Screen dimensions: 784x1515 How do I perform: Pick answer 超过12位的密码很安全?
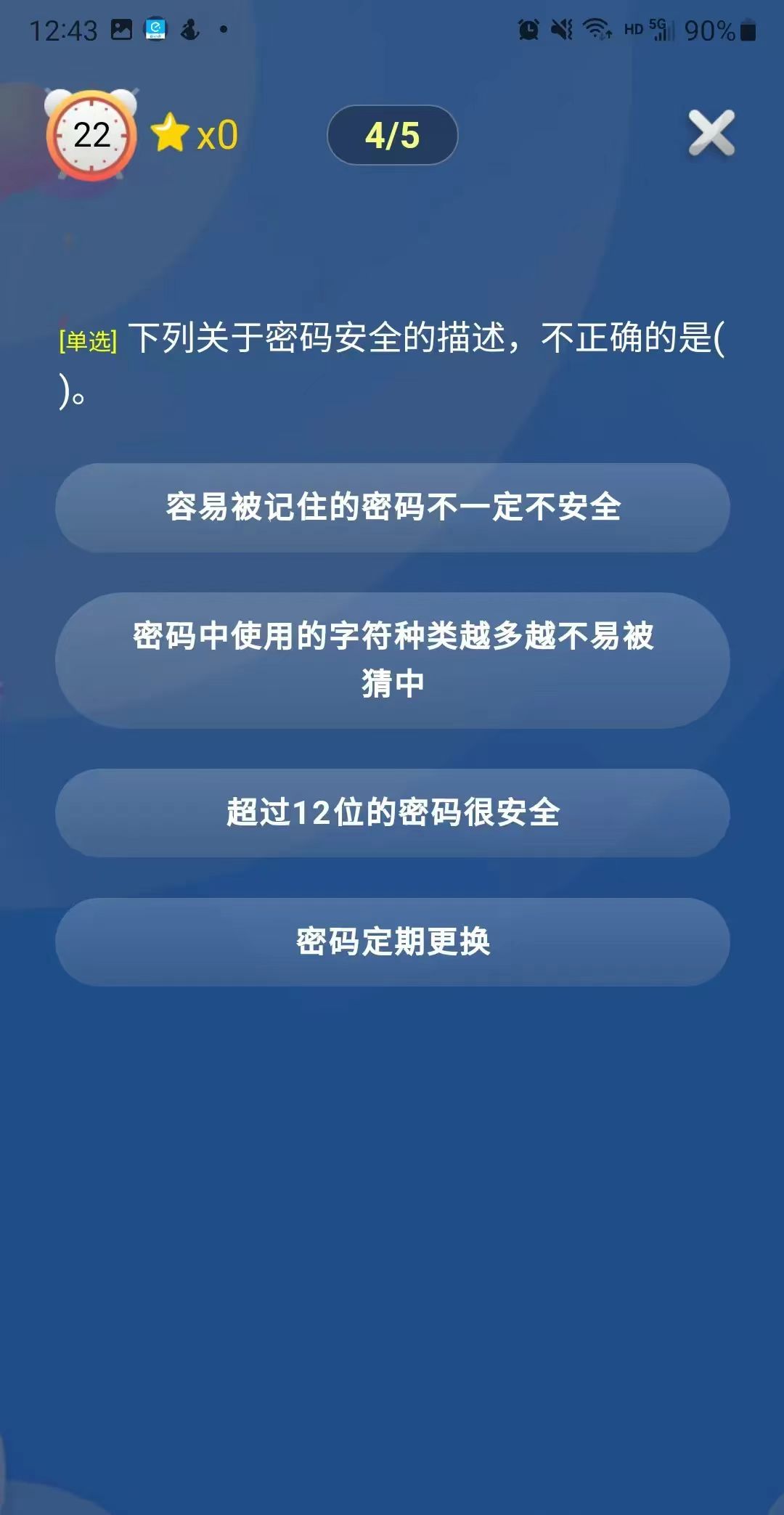(x=392, y=812)
